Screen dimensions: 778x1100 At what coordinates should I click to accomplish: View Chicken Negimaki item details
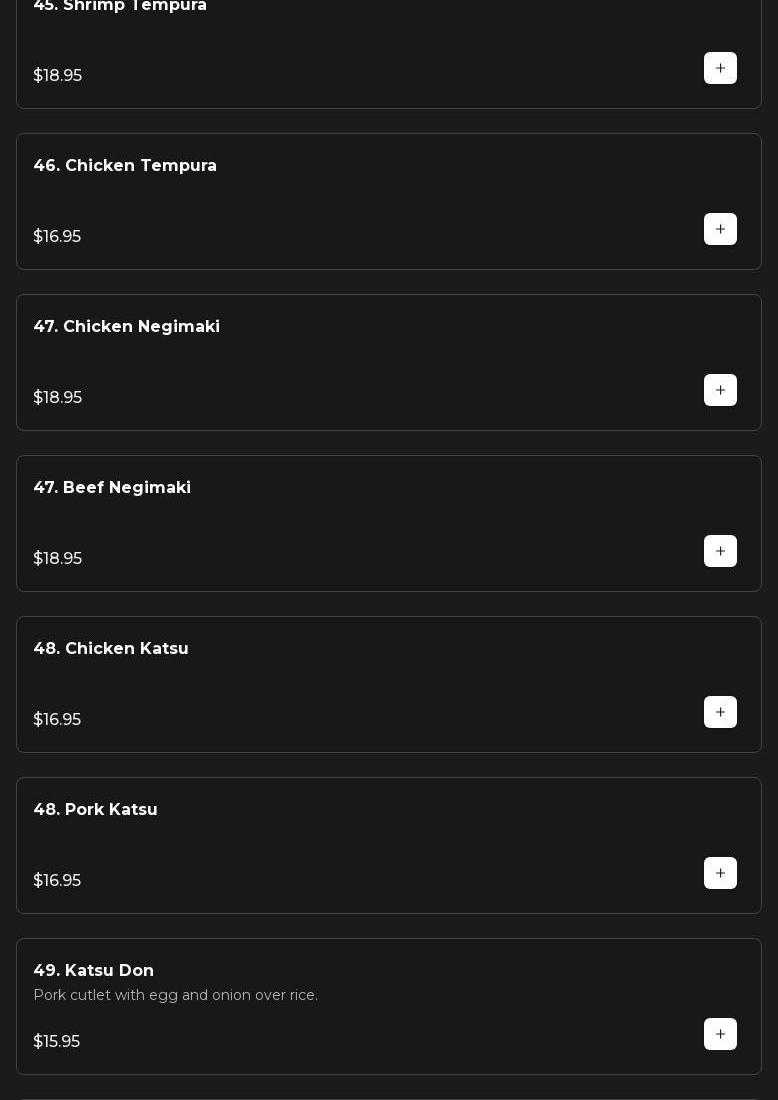(350, 361)
